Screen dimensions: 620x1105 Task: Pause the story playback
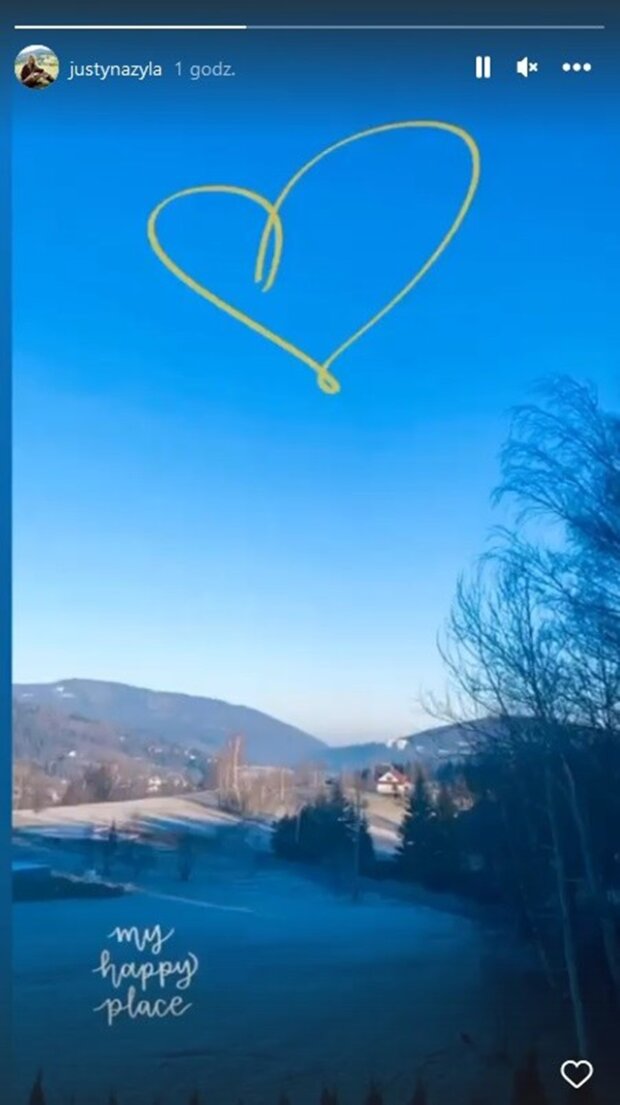tap(483, 68)
